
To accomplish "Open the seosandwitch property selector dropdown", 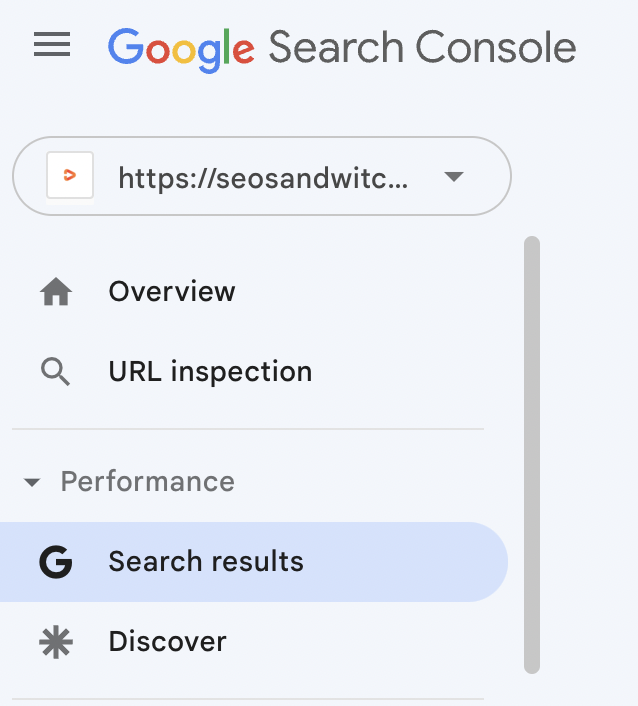I will click(x=262, y=177).
